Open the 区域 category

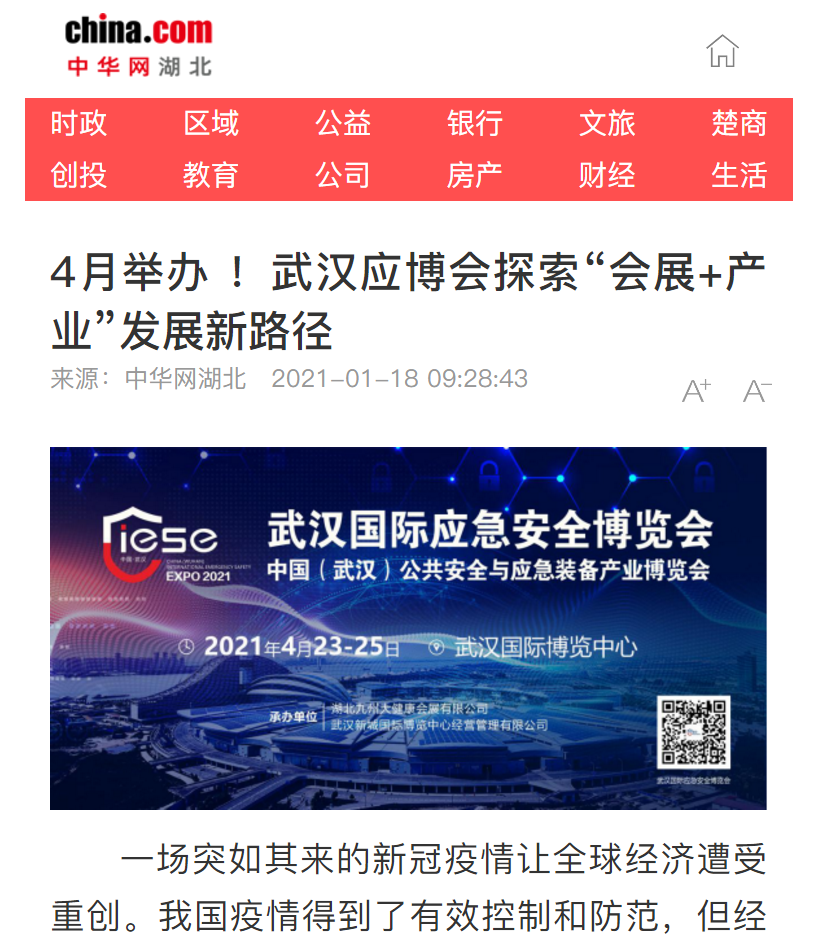coord(211,124)
